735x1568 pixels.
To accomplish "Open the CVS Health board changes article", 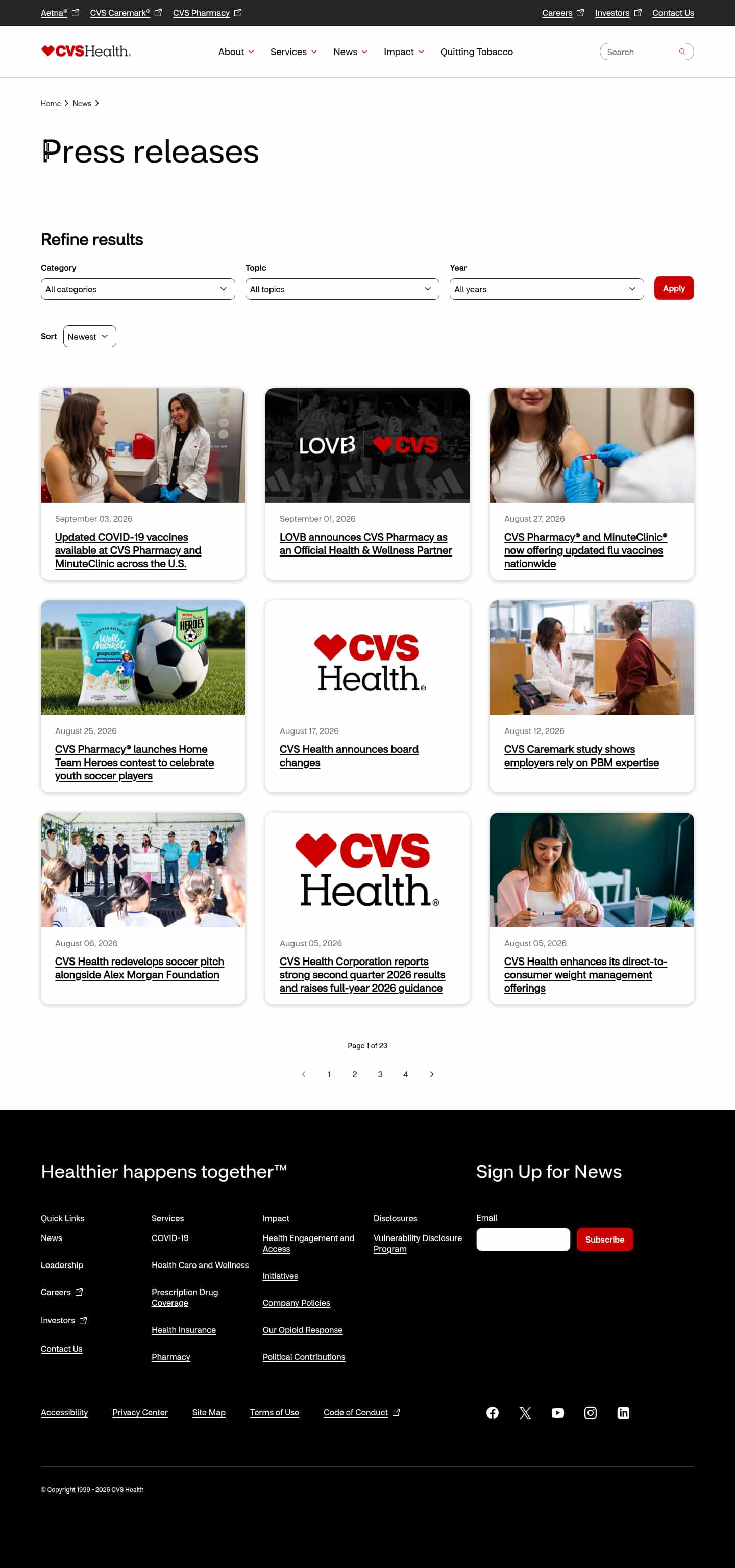I will coord(349,756).
